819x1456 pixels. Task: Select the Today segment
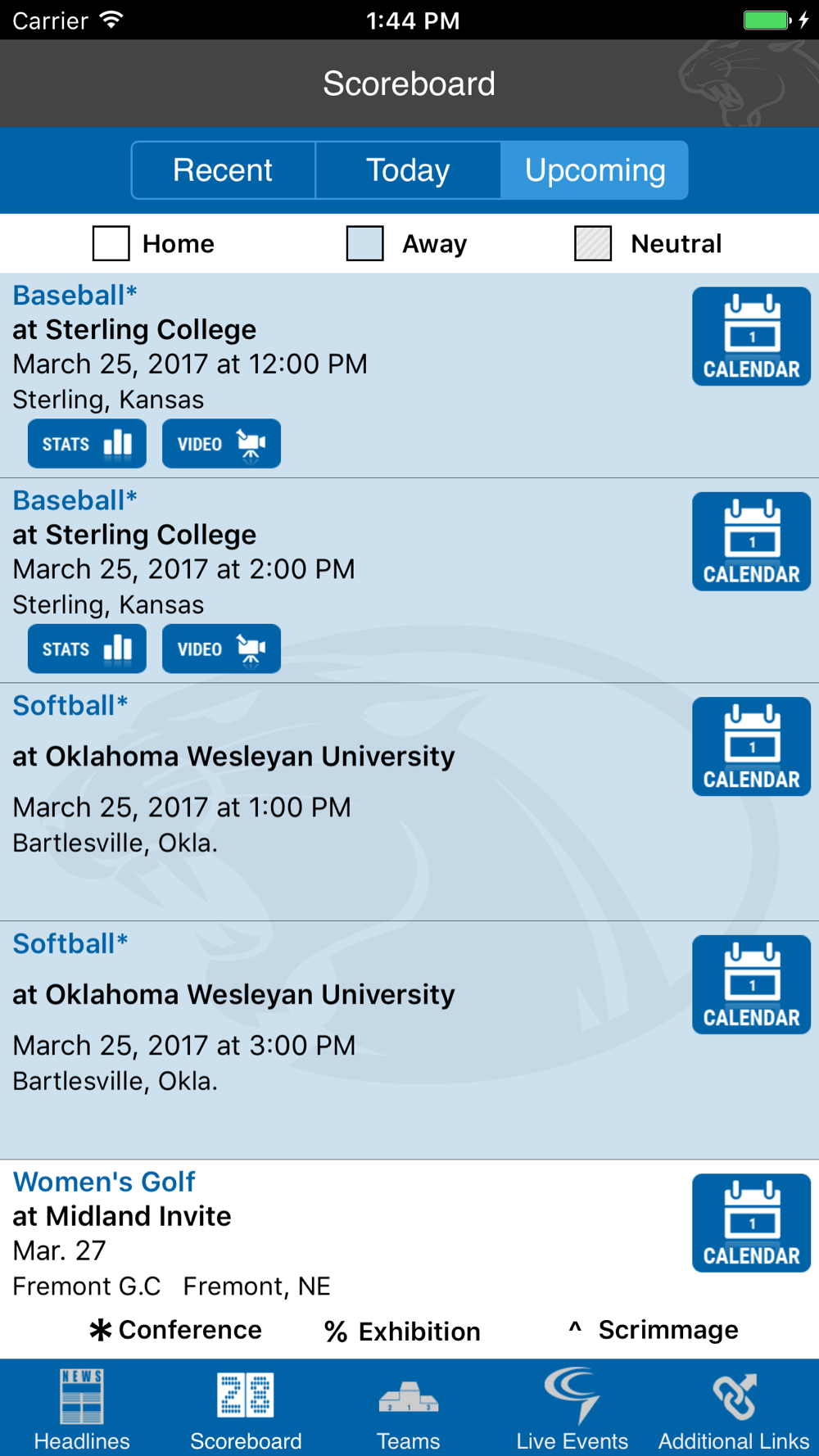(x=408, y=170)
